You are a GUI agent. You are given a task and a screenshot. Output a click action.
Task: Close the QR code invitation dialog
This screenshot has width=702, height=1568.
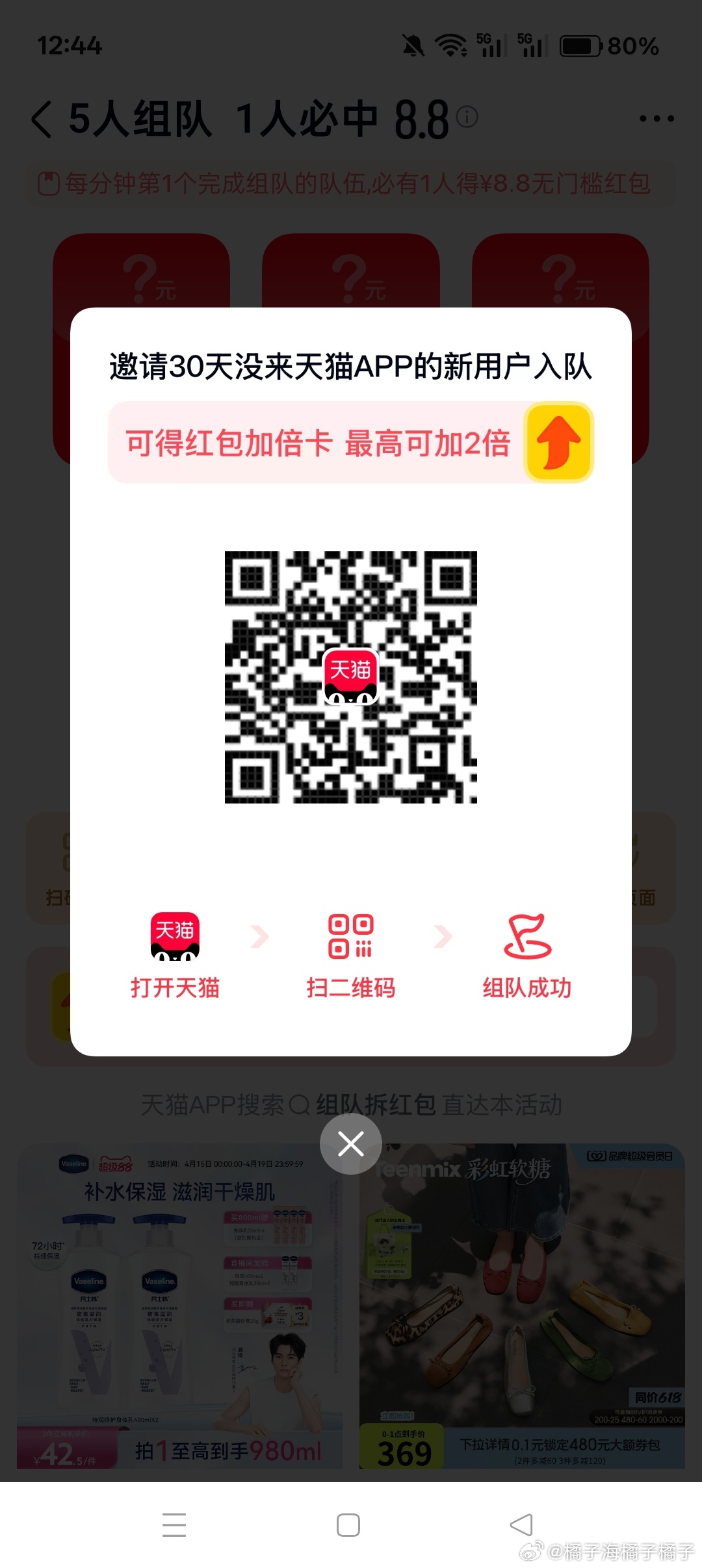[x=350, y=1143]
